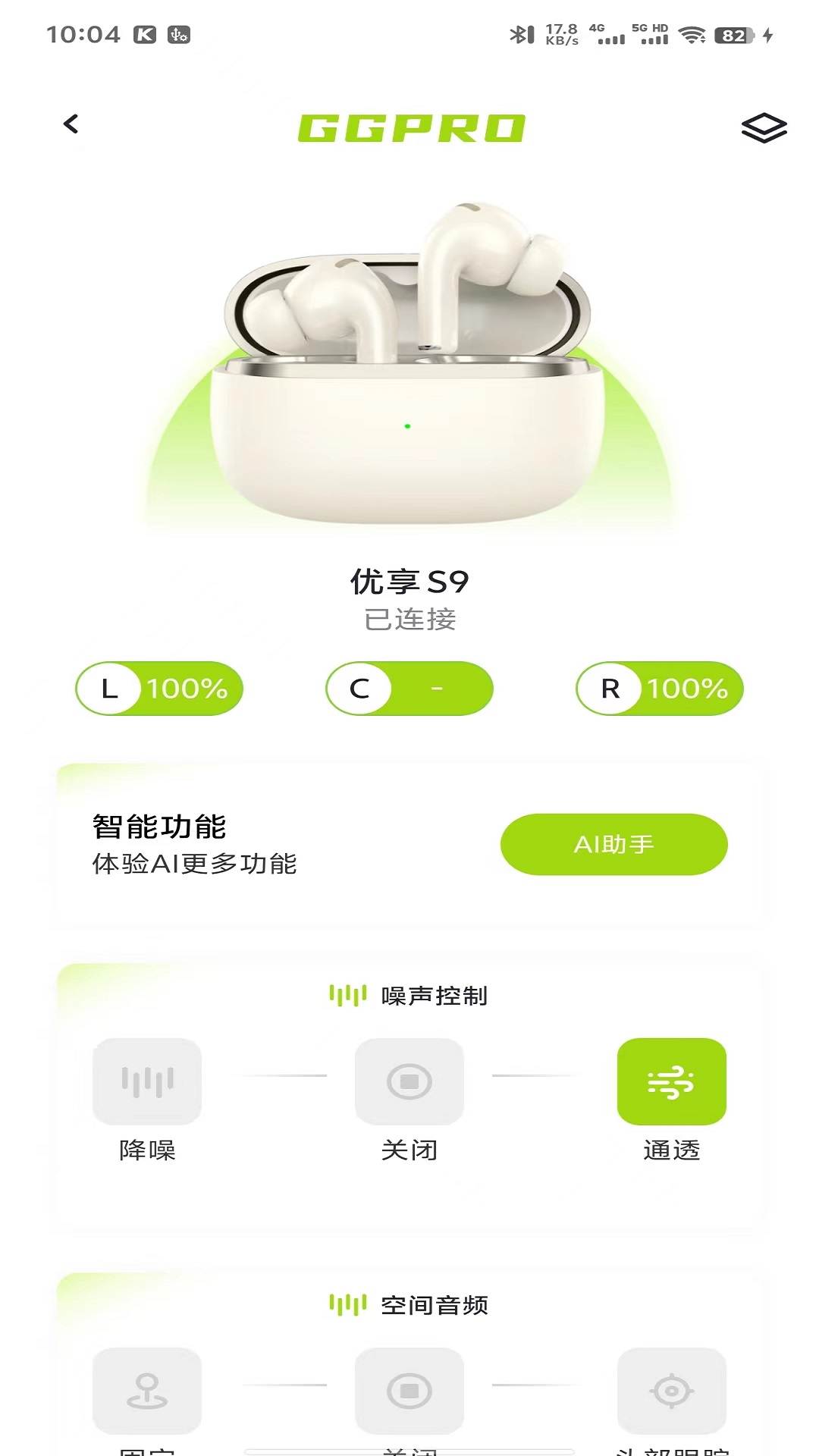Screen dimensions: 819x1456
Task: Click the right earbud R battery pill
Action: pyautogui.click(x=658, y=689)
